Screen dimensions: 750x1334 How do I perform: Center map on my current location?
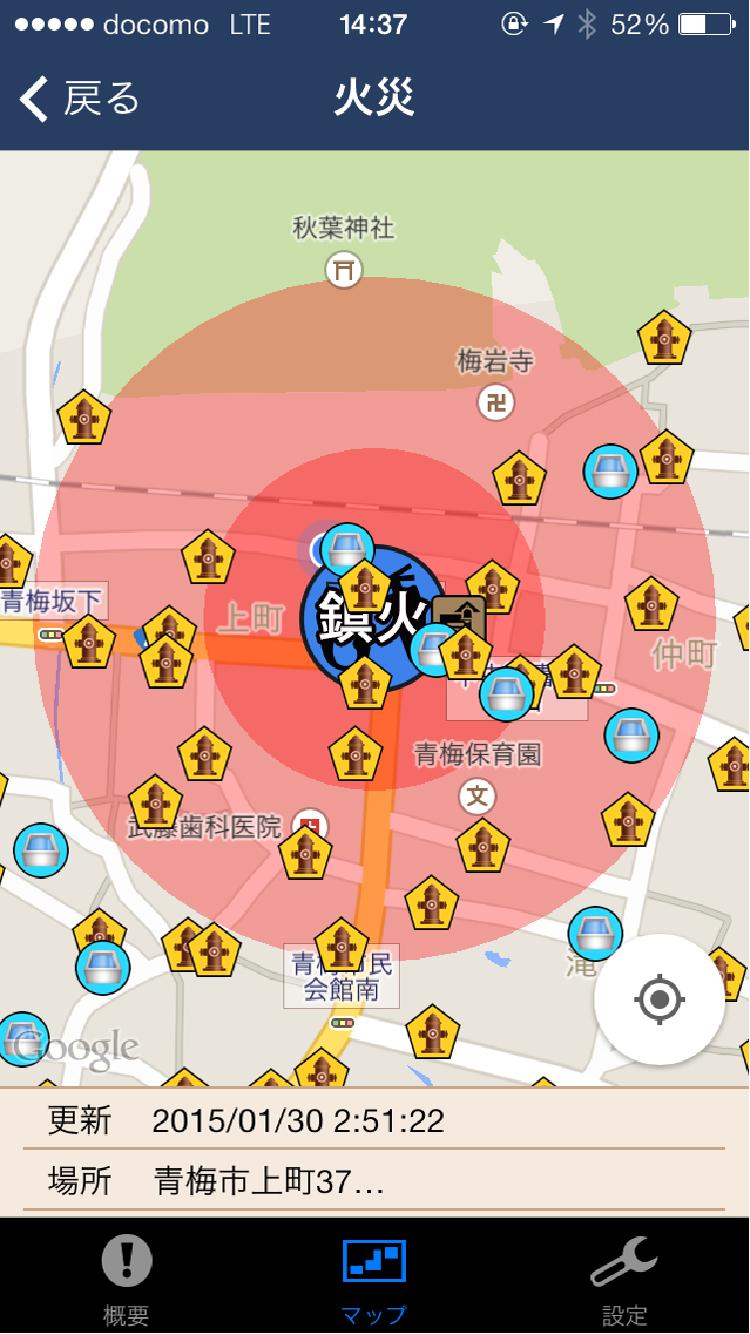[659, 998]
